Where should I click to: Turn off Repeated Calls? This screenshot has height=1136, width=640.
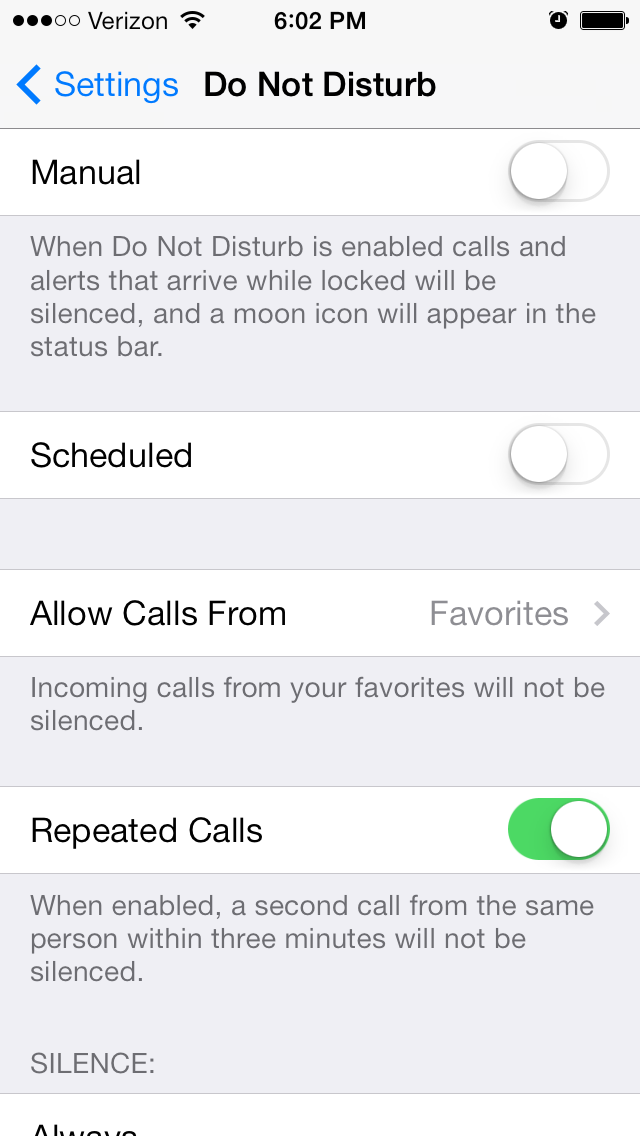pos(558,830)
